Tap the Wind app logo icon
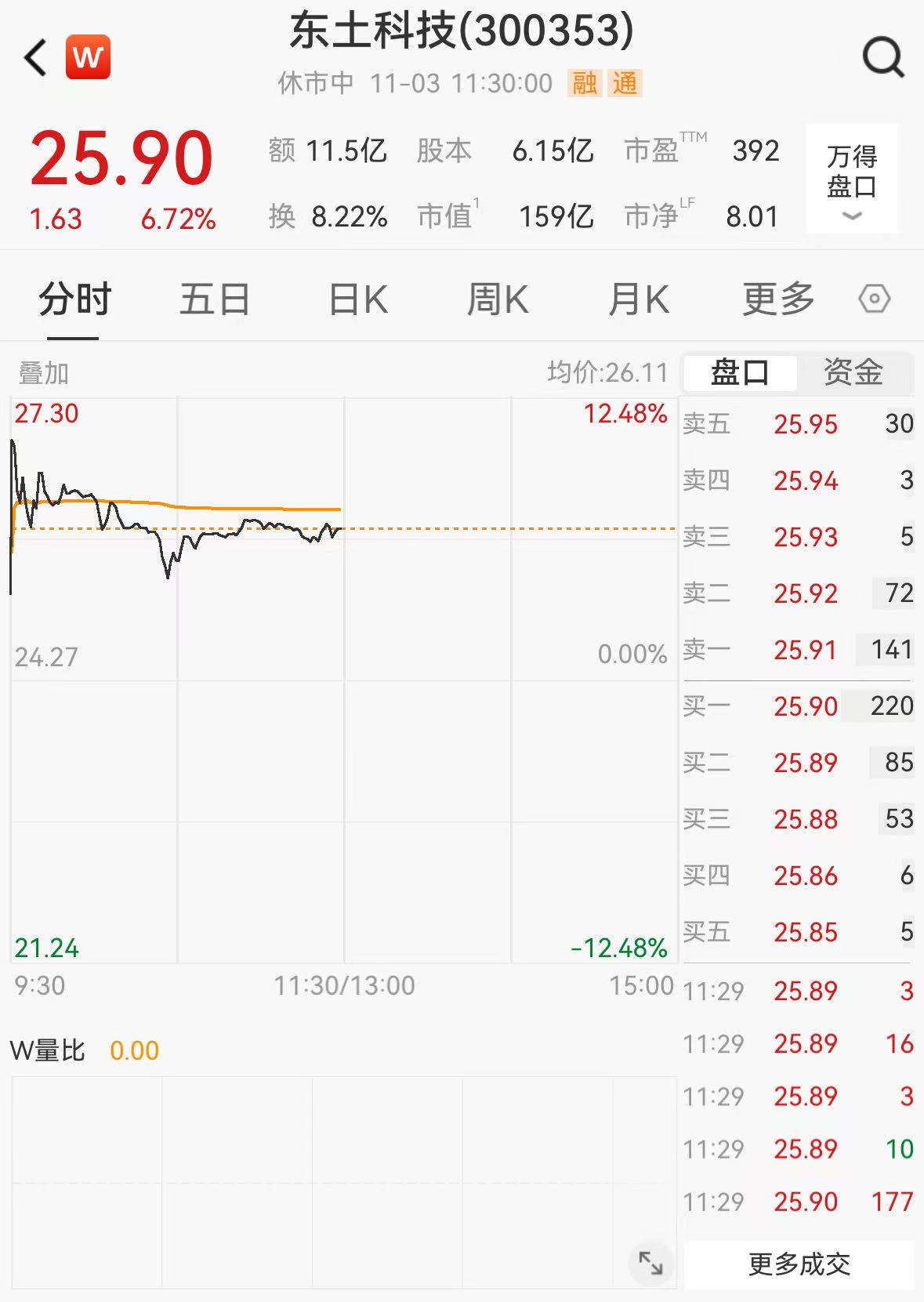Viewport: 924px width, 1302px height. click(86, 57)
